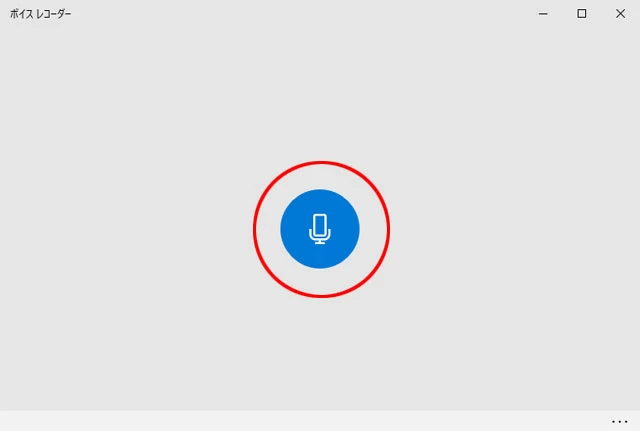Maximize the Voice Recorder window
640x431 pixels.
point(581,14)
